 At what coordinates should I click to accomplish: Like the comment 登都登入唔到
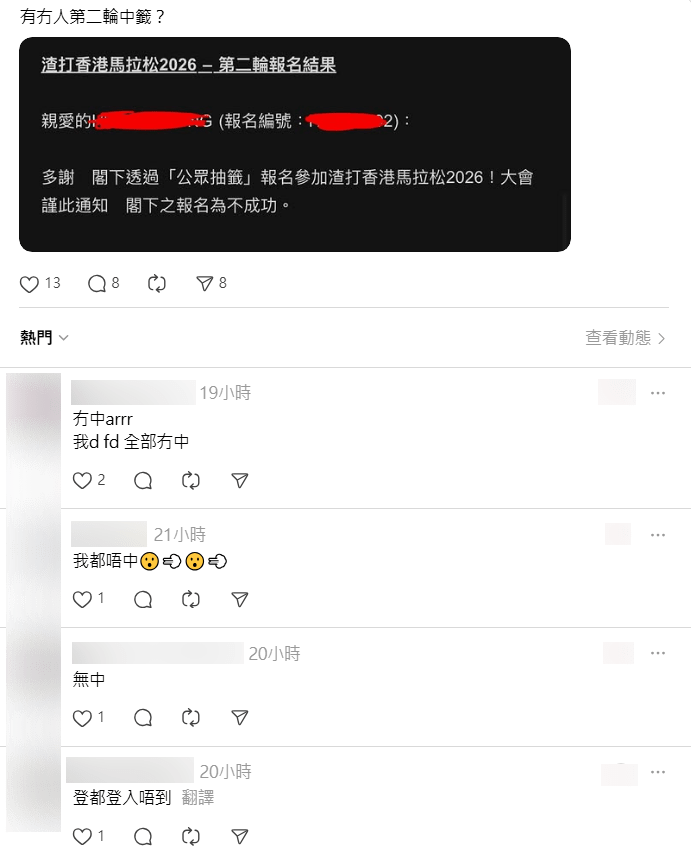click(x=83, y=836)
